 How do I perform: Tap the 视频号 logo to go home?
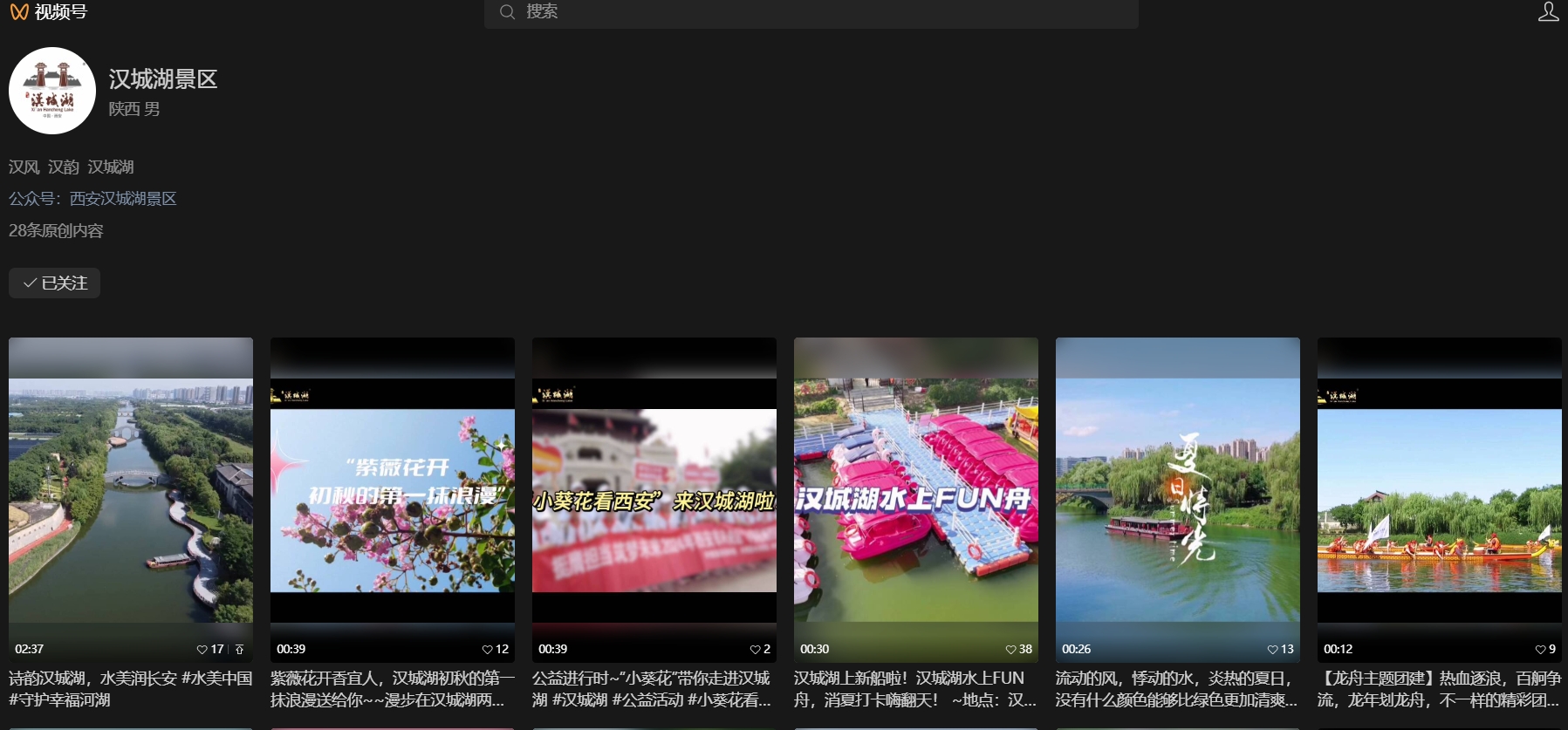click(x=49, y=12)
